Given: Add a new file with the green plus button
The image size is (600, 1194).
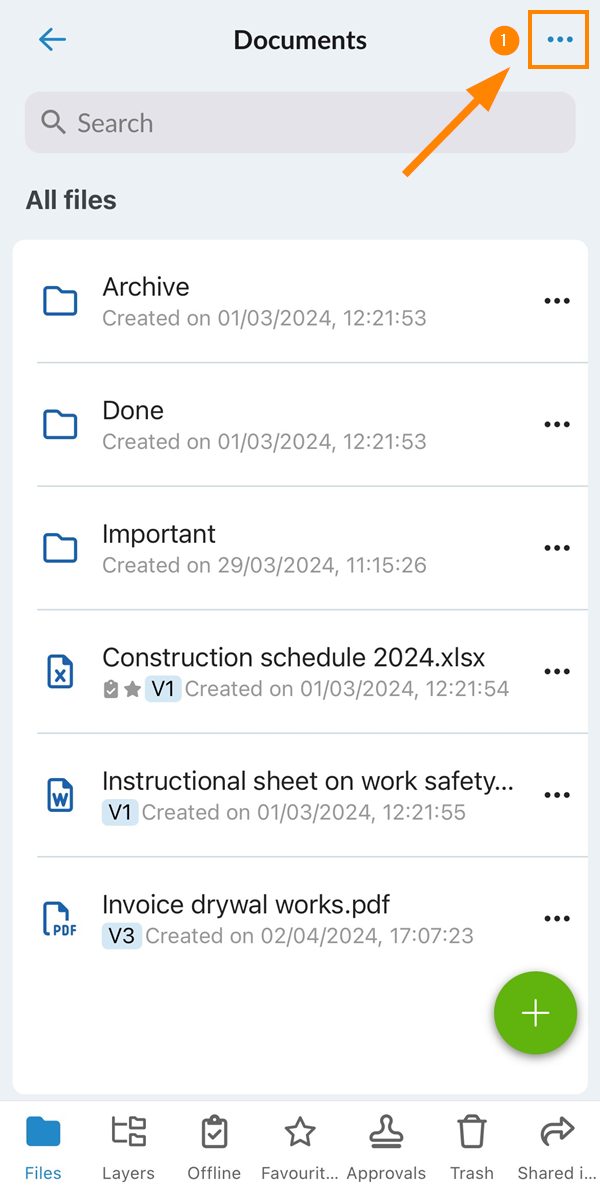Looking at the screenshot, I should pos(535,1013).
